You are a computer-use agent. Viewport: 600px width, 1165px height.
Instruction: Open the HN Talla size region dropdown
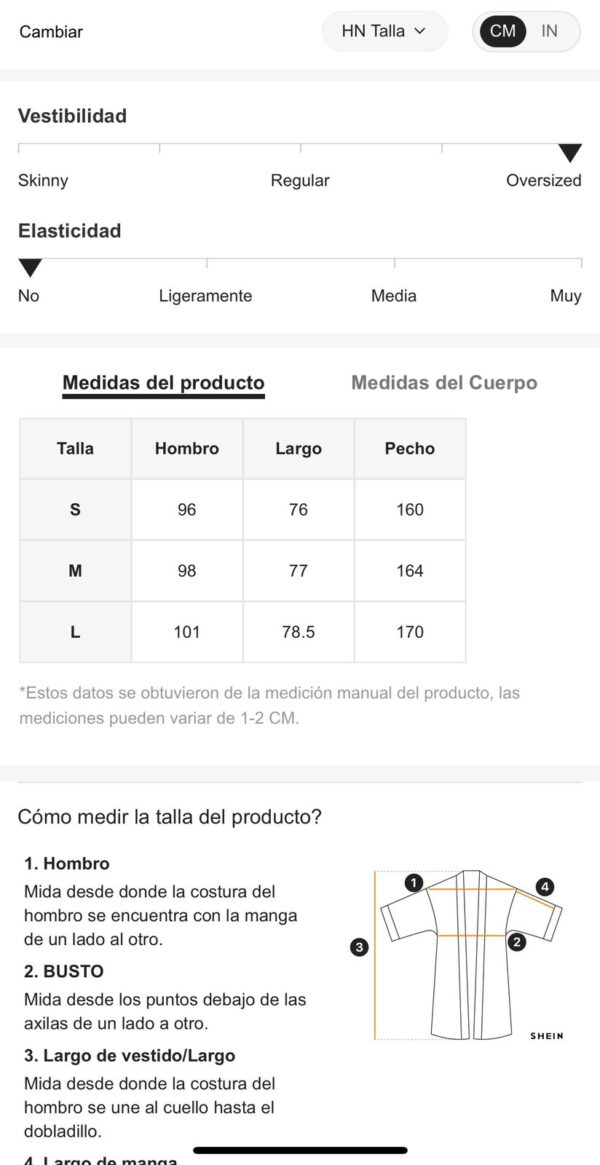point(383,31)
